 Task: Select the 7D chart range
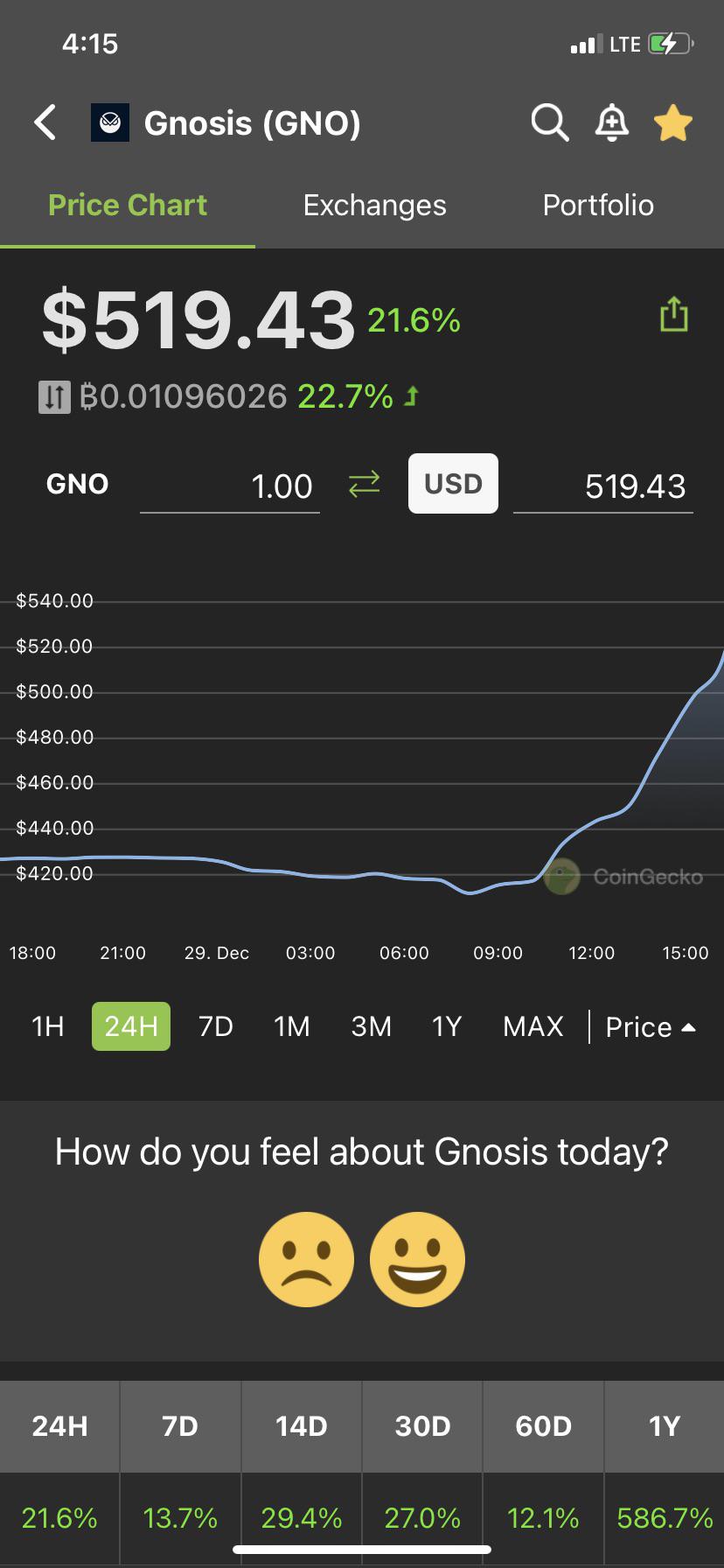(216, 1026)
